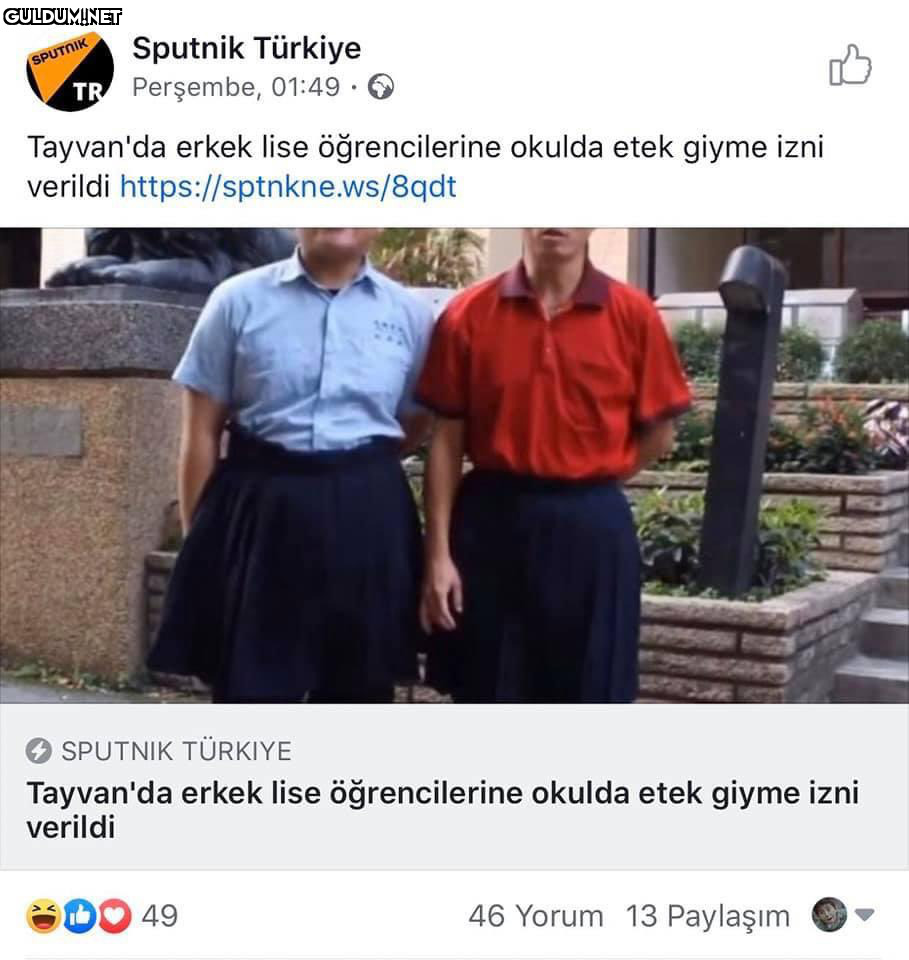
Task: Open the 46 Yorum comments
Action: point(535,915)
